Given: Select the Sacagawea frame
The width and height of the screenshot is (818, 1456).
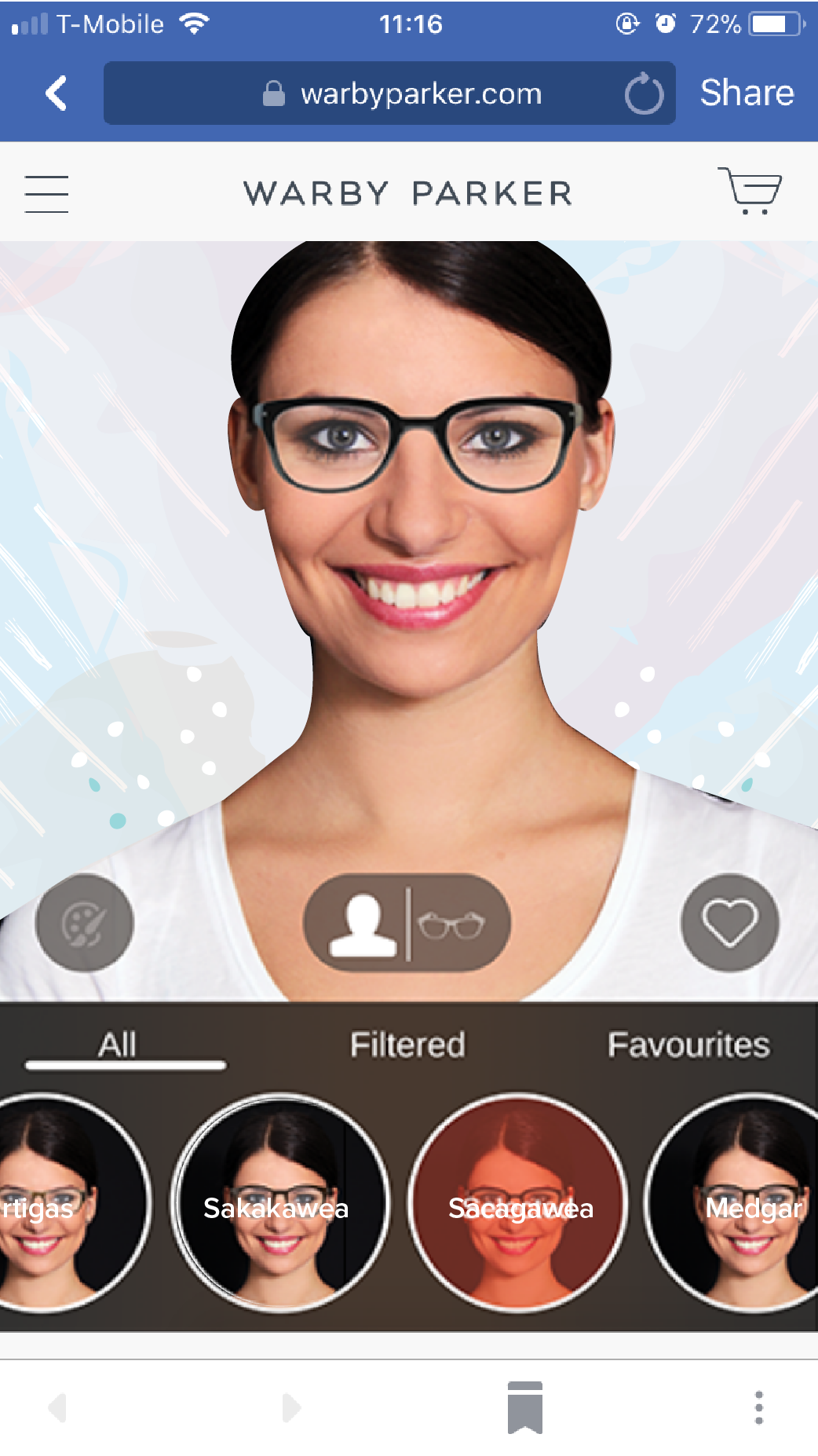Looking at the screenshot, I should click(518, 1202).
